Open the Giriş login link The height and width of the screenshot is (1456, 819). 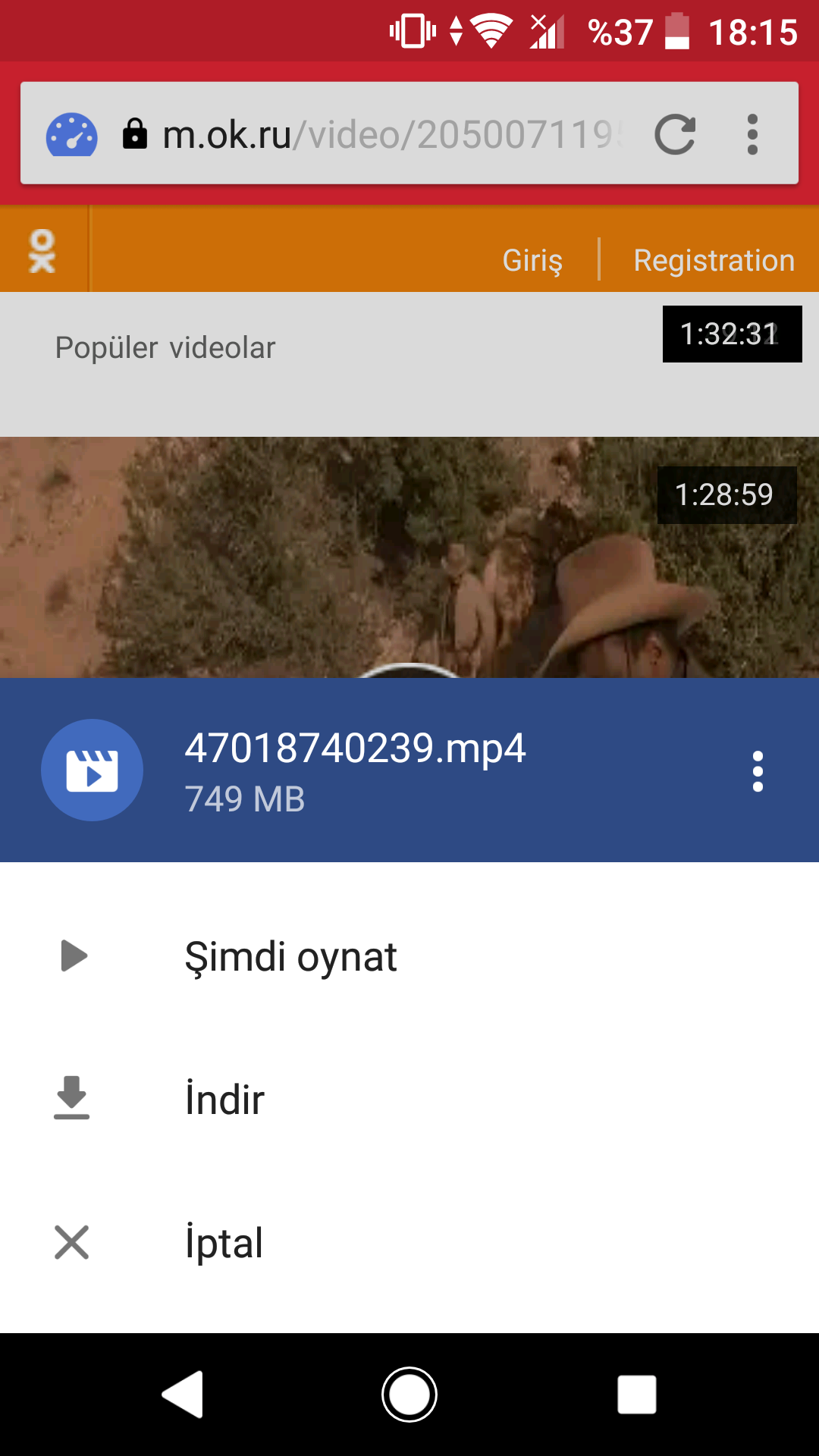[x=532, y=261]
